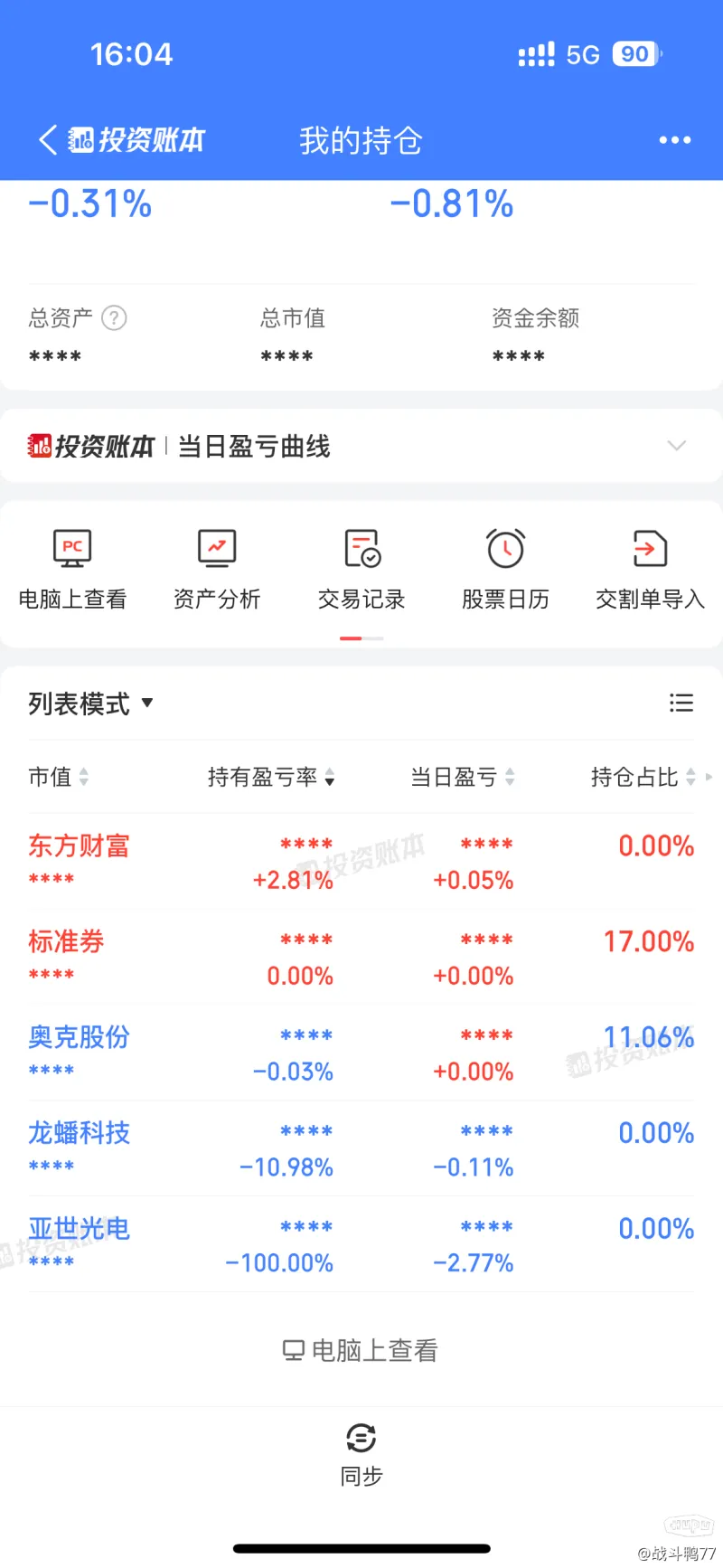Image resolution: width=723 pixels, height=1568 pixels.
Task: Open the three-dot overflow menu
Action: (x=675, y=140)
